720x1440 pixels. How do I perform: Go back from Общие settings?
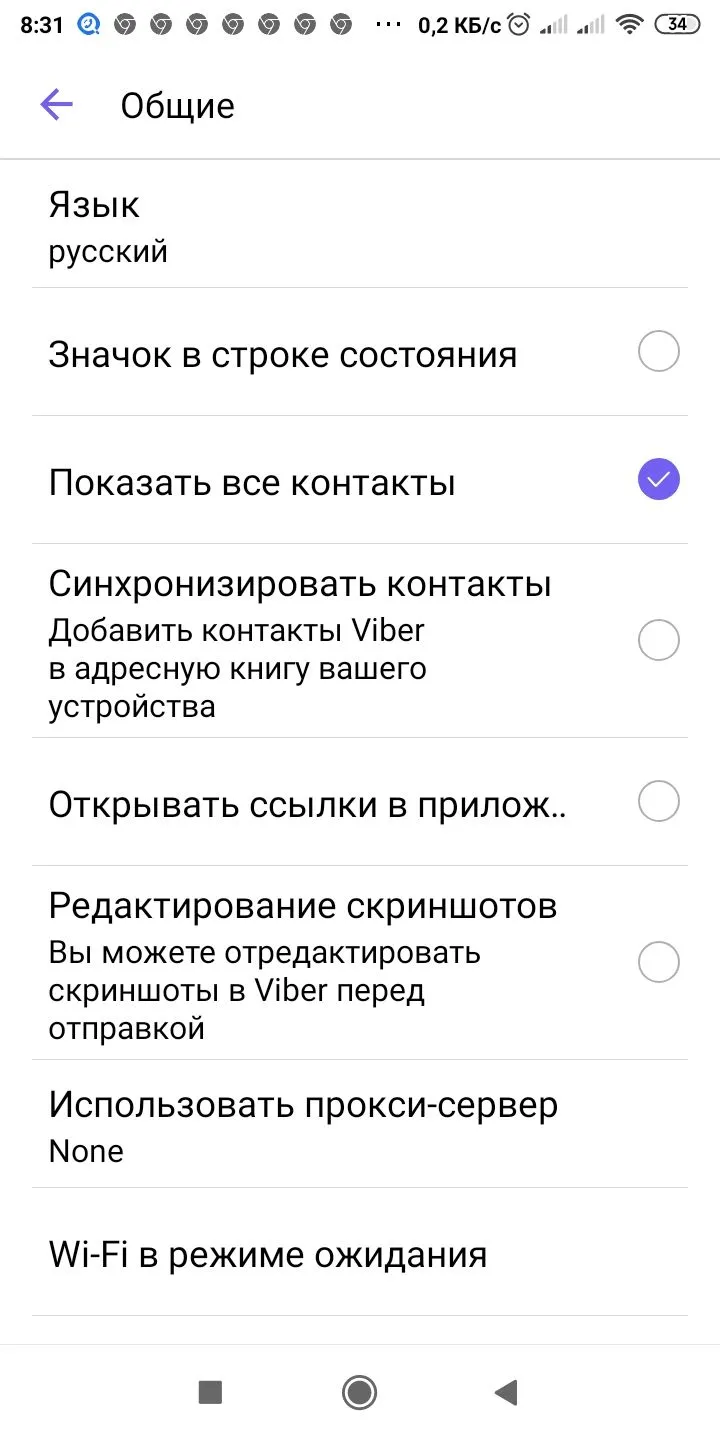tap(57, 105)
